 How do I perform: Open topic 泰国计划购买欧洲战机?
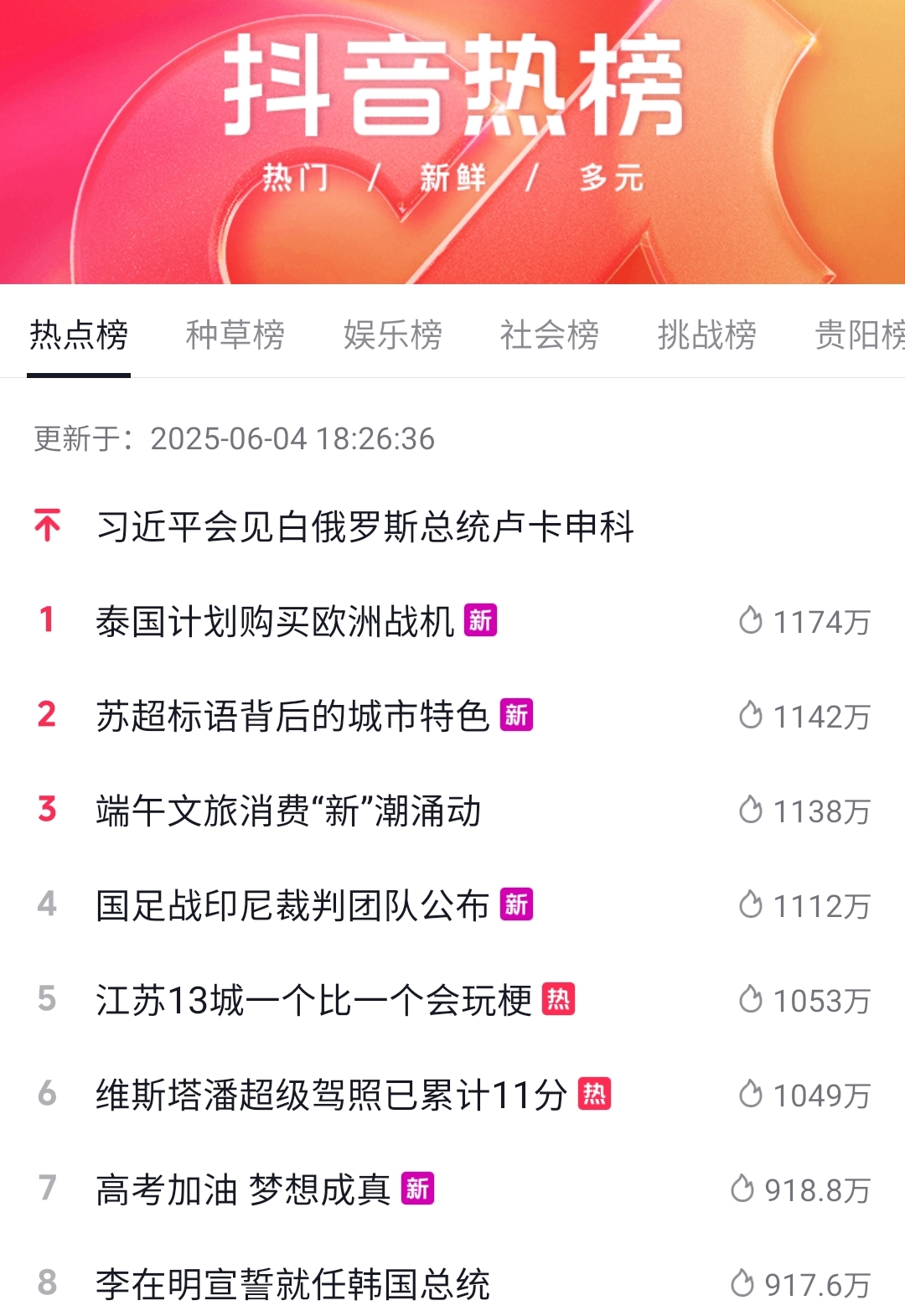coord(275,622)
